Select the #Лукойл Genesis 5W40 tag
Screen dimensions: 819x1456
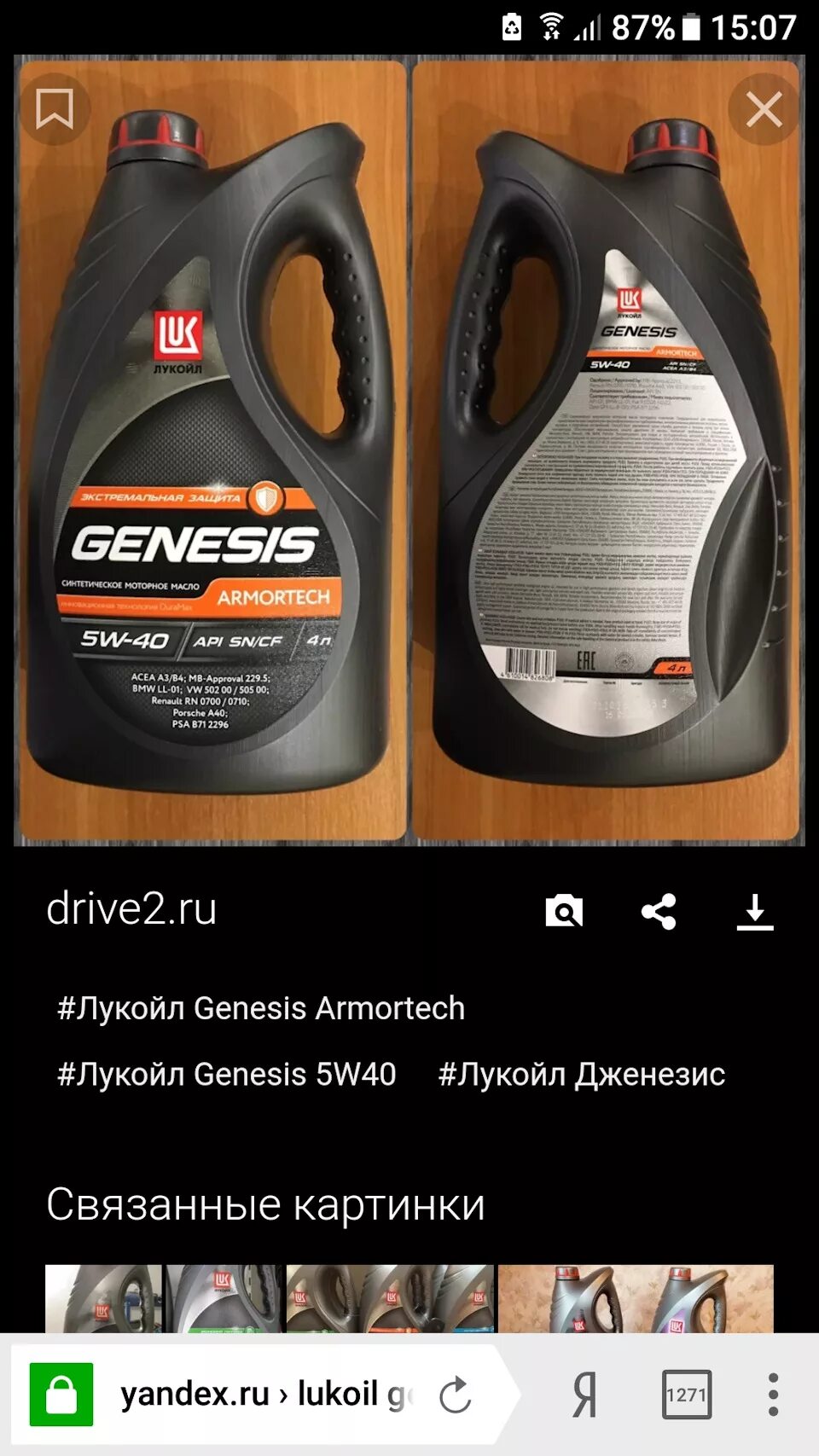coord(227,1075)
